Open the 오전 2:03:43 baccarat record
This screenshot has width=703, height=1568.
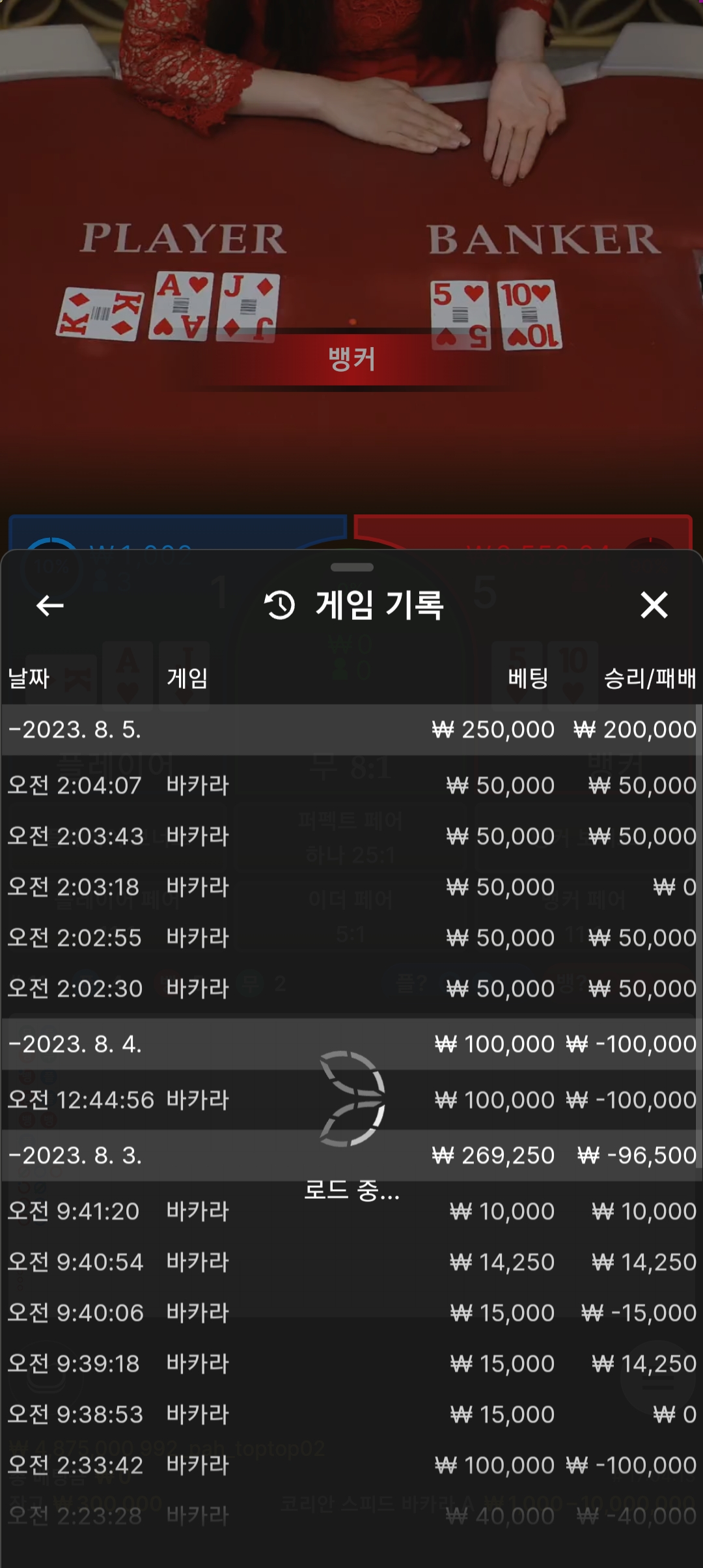coord(351,836)
